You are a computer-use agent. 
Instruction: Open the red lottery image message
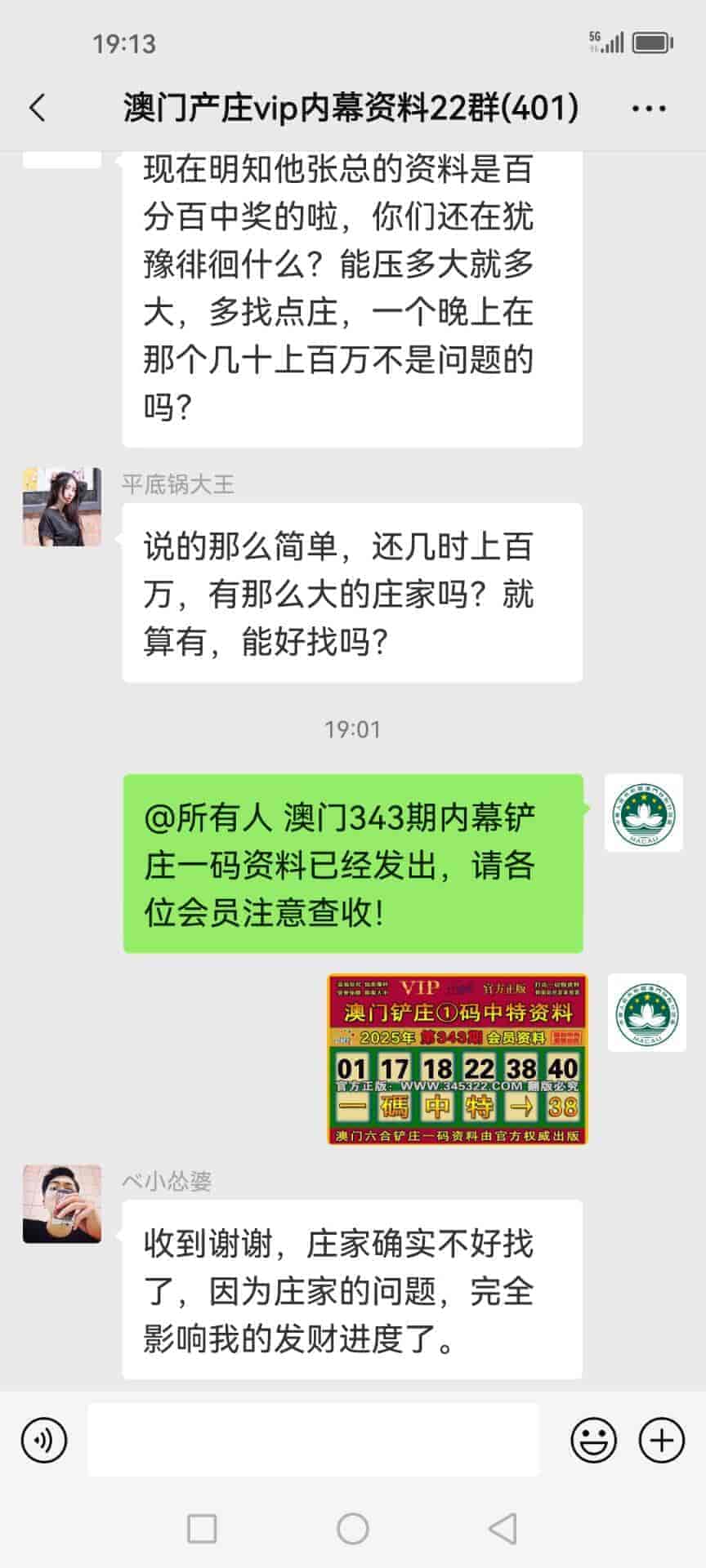457,1058
